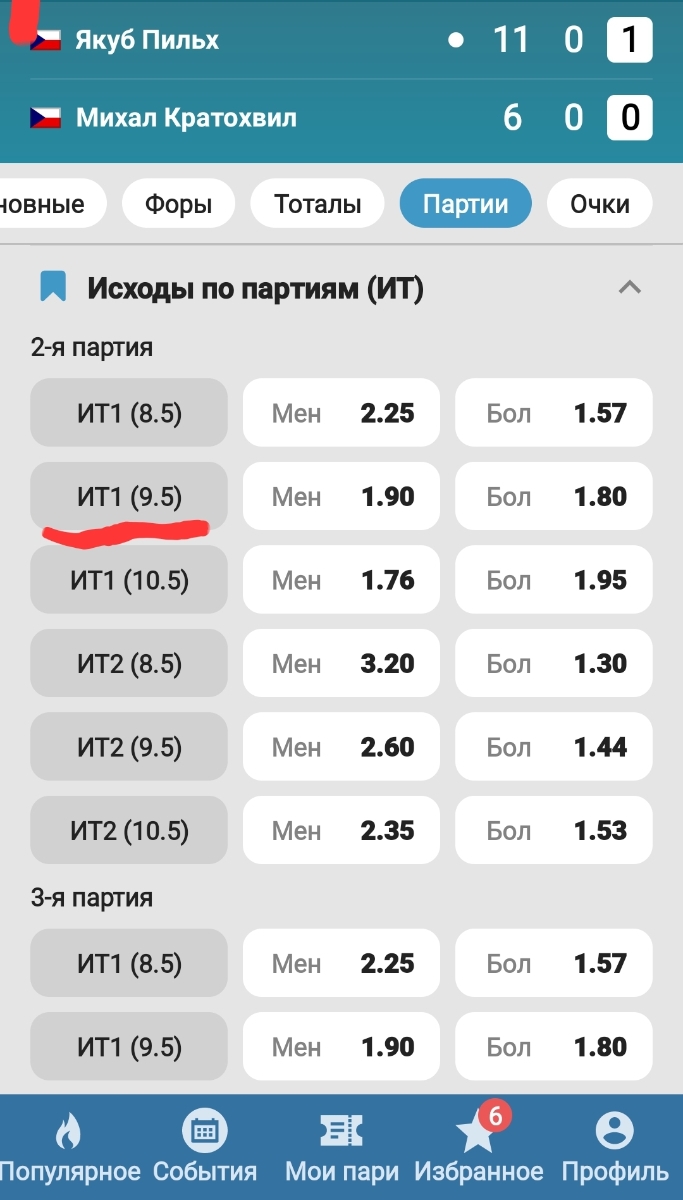Choose Мен 1.76 for ИТ1 (10.5)
Screen dimensions: 683x1200
pos(342,580)
